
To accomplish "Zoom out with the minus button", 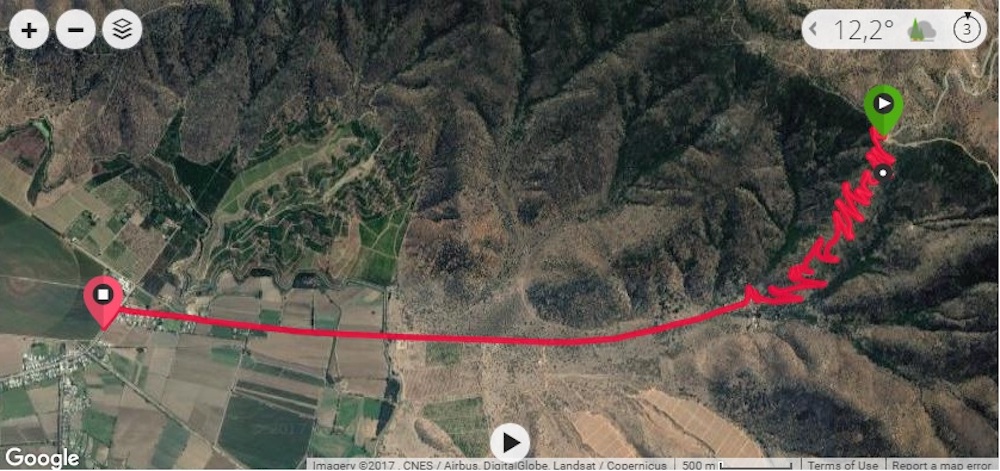I will 76,30.
